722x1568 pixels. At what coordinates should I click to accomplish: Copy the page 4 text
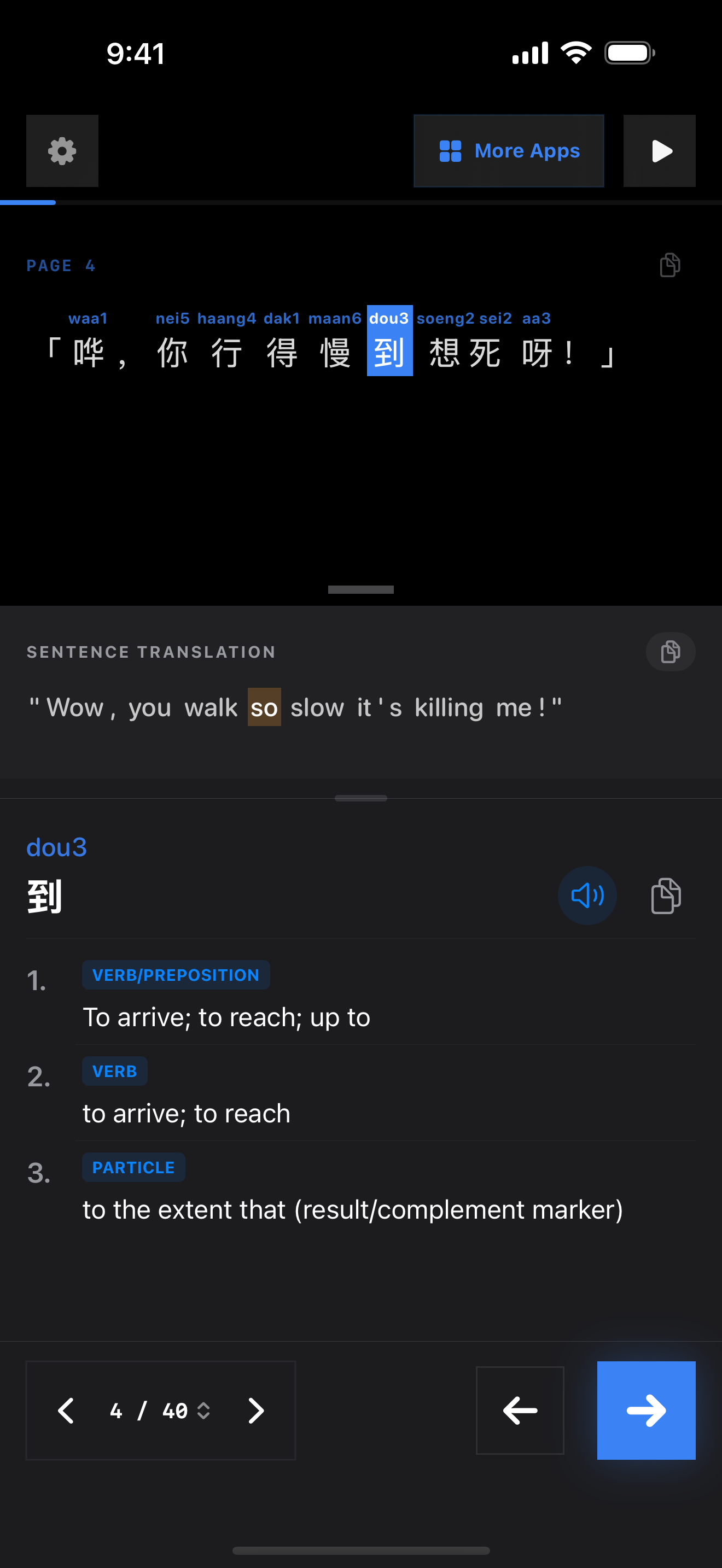tap(669, 265)
